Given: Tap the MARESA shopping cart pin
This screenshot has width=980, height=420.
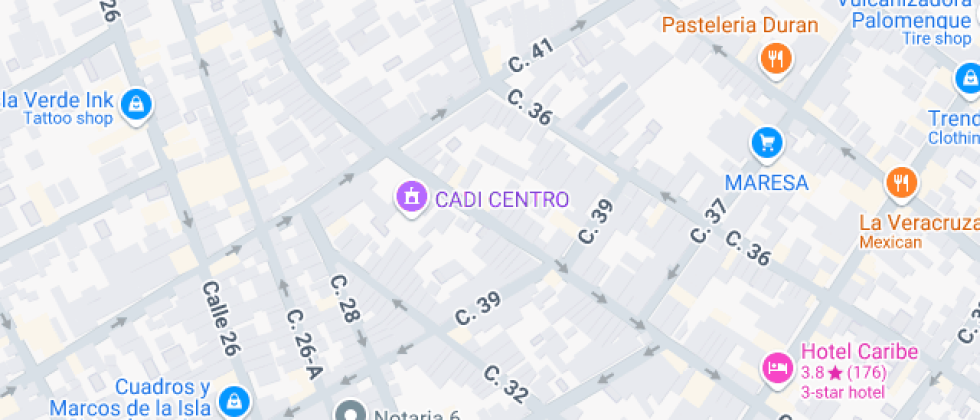Looking at the screenshot, I should coord(767,144).
